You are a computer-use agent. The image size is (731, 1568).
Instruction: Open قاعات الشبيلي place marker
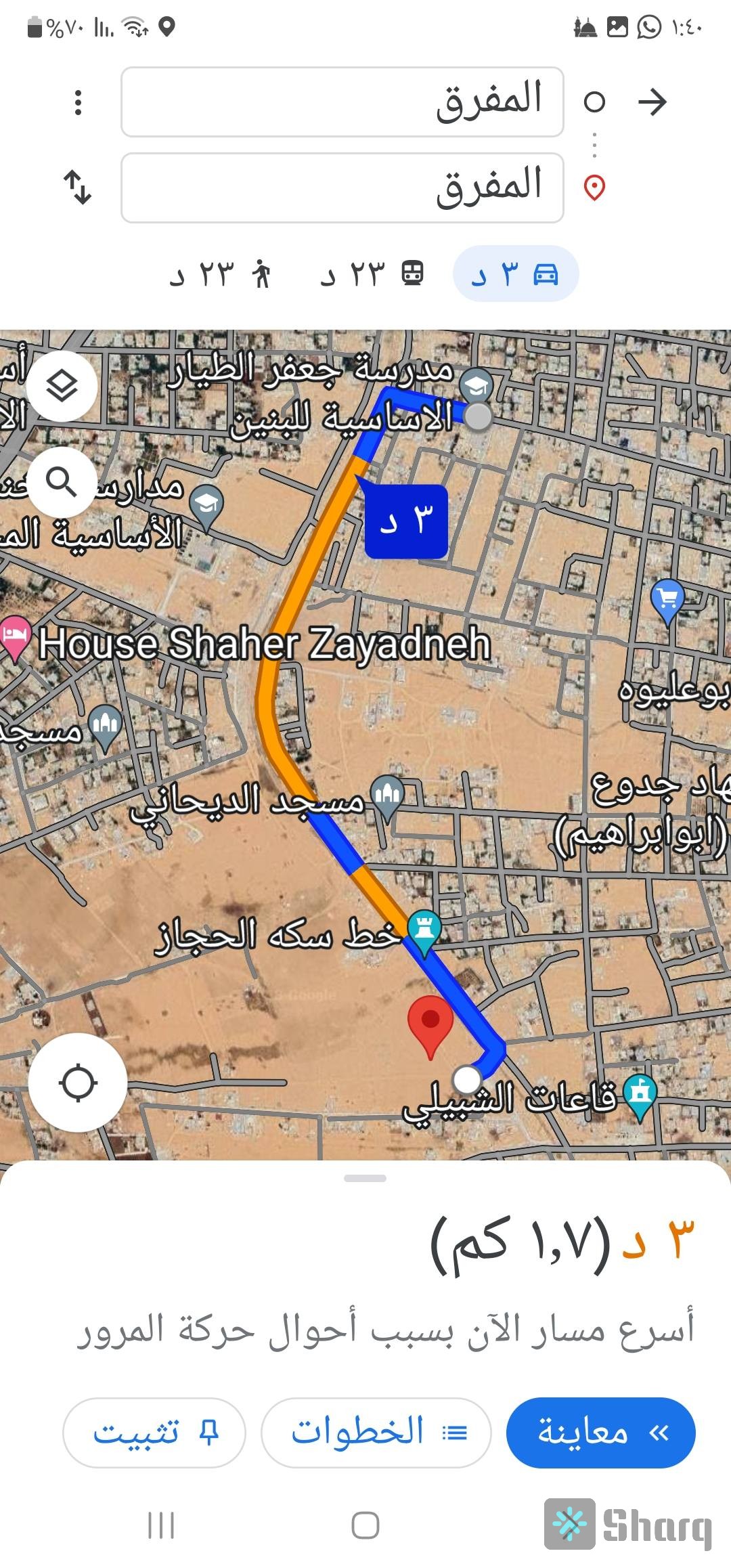[x=640, y=1093]
